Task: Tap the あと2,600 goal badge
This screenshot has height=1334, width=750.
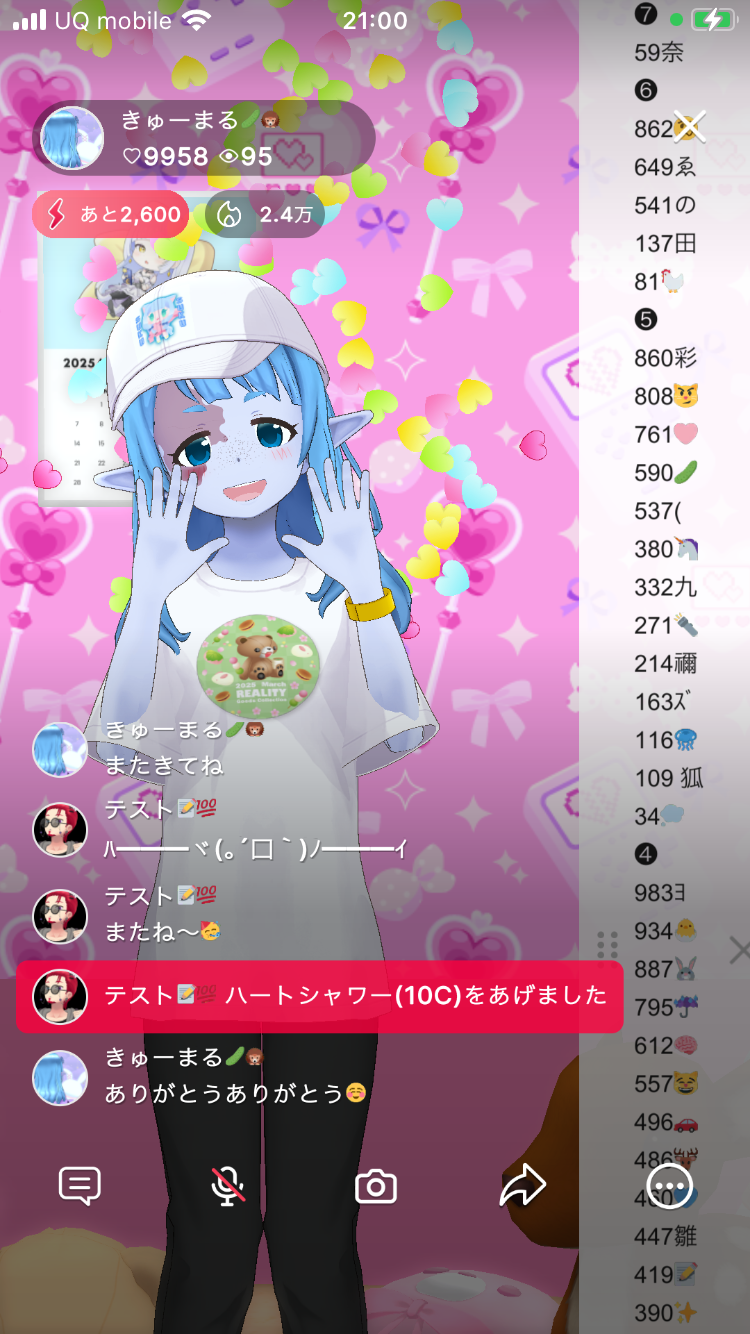Action: pos(111,214)
